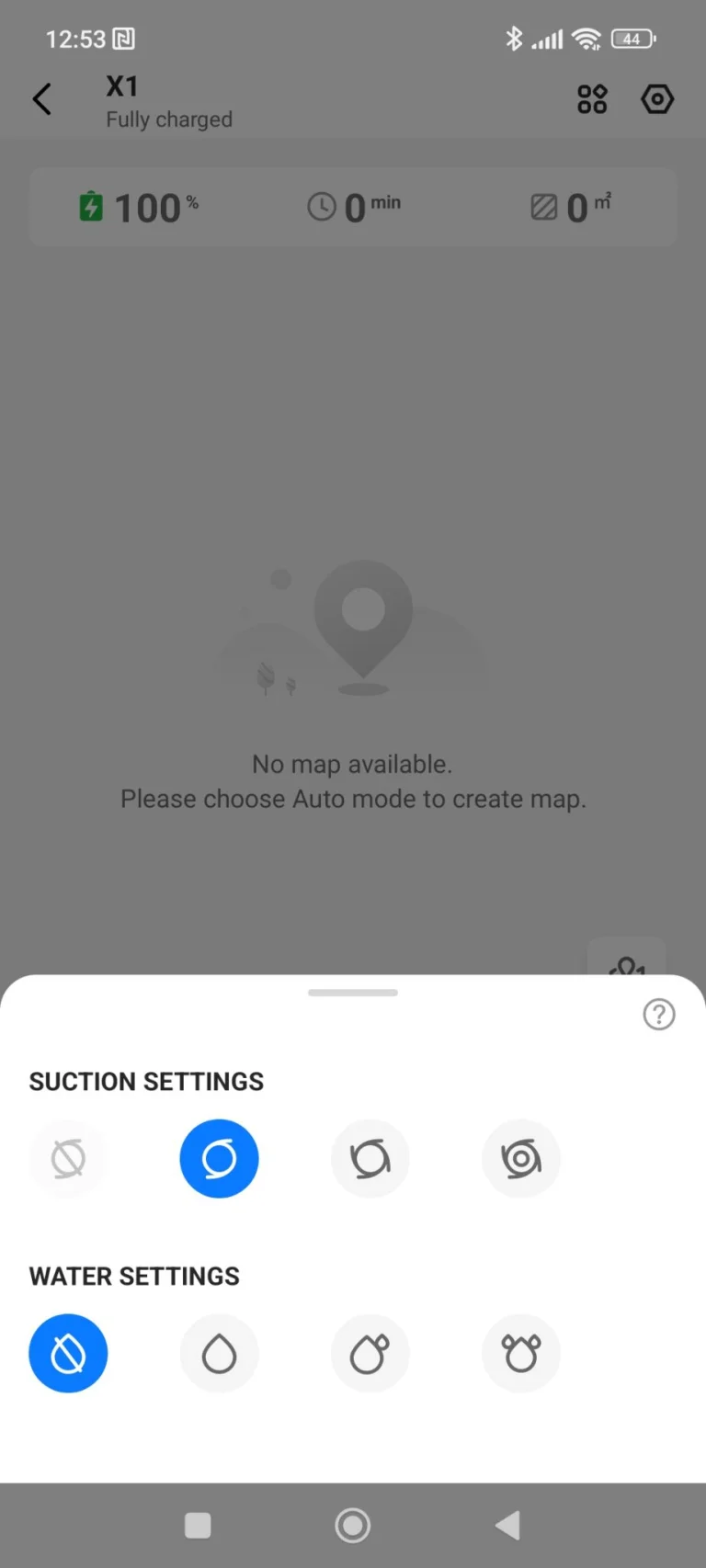Select the standard suction level

click(219, 1159)
